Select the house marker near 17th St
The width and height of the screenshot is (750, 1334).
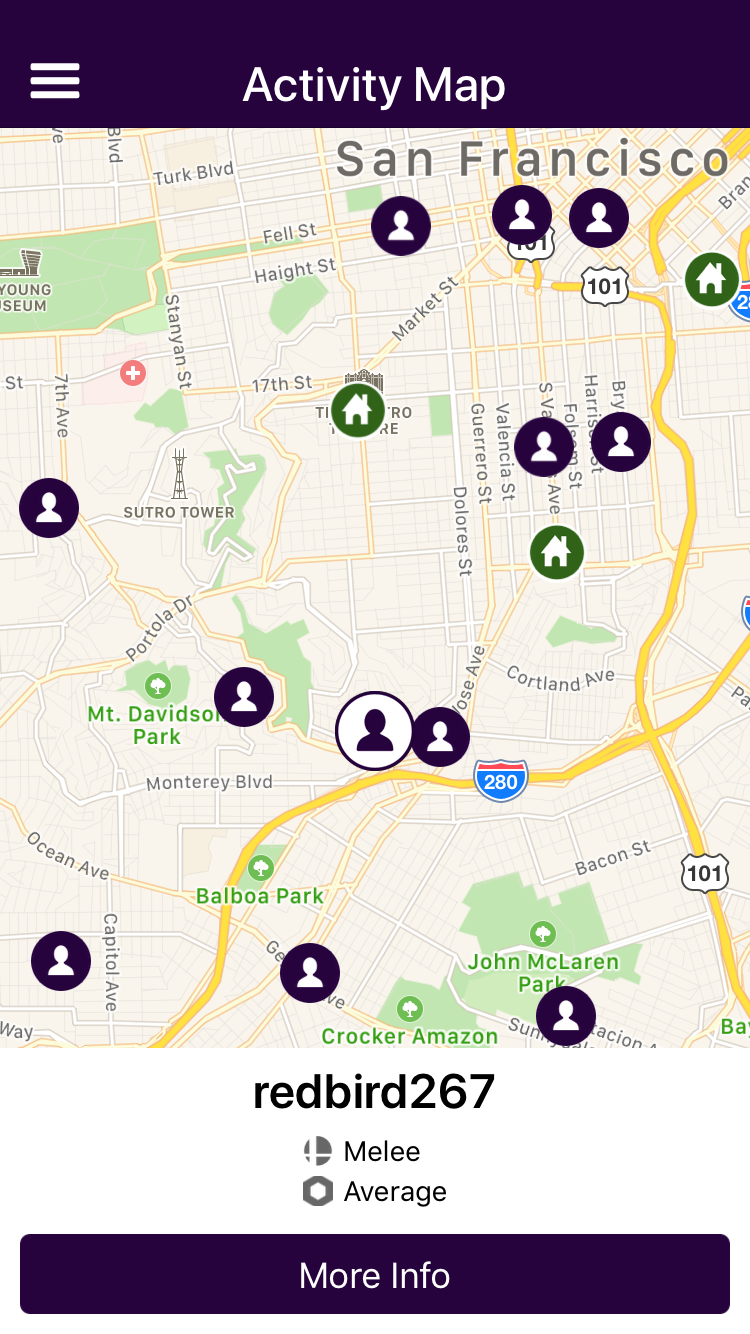point(358,410)
